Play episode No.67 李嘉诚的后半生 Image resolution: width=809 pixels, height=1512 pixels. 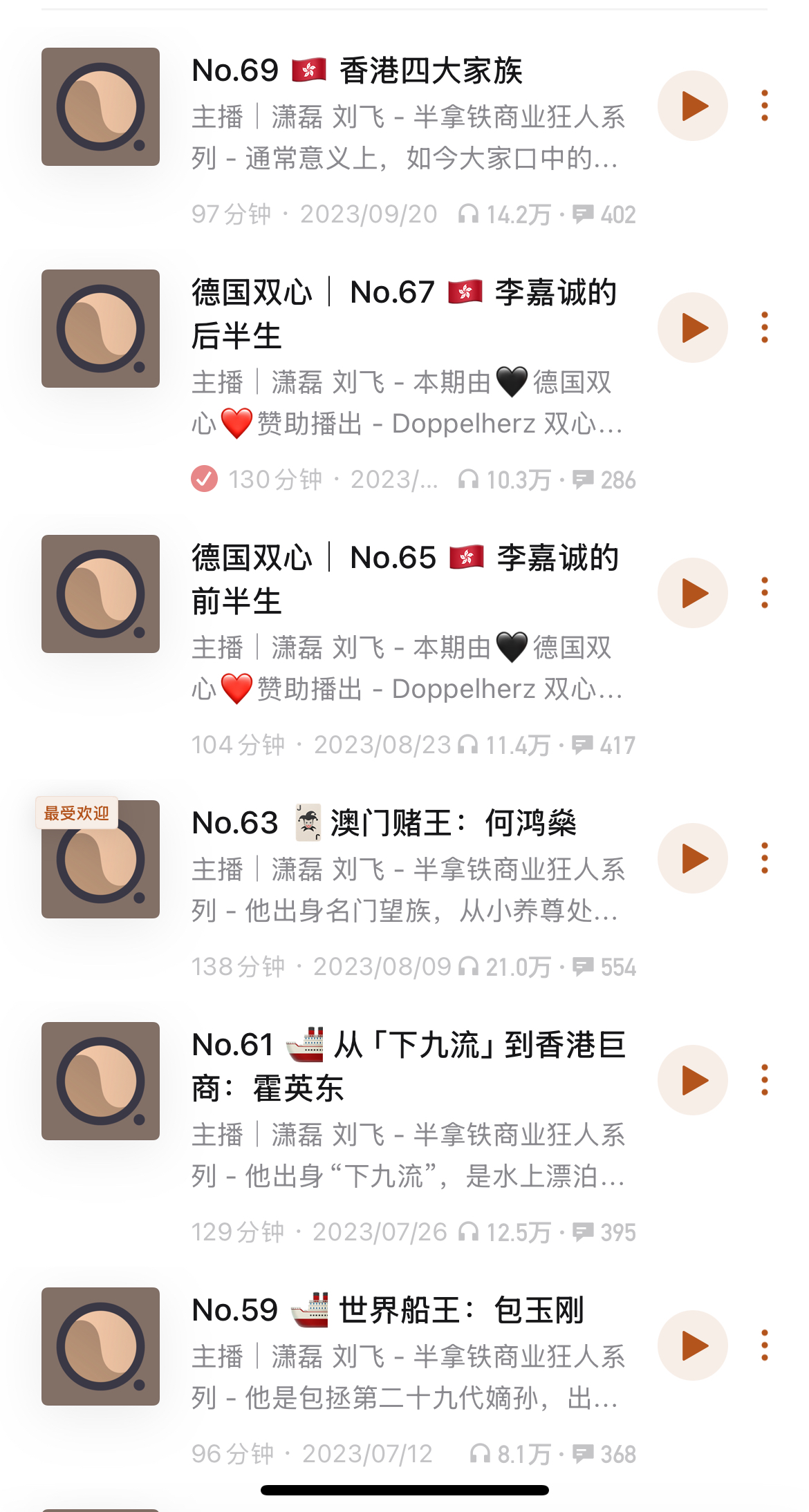tap(692, 328)
